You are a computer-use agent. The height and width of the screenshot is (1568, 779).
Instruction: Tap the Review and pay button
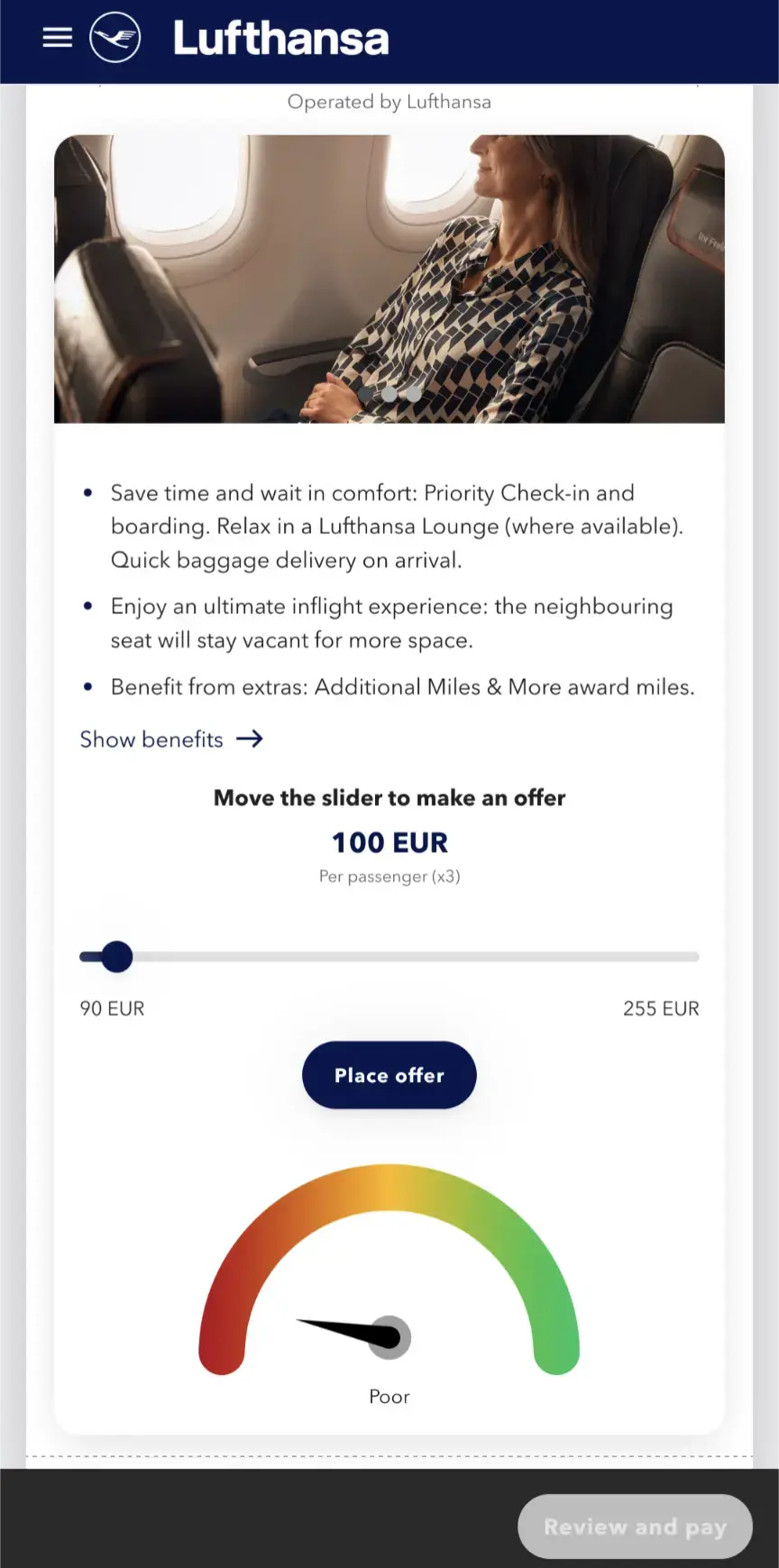click(635, 1527)
